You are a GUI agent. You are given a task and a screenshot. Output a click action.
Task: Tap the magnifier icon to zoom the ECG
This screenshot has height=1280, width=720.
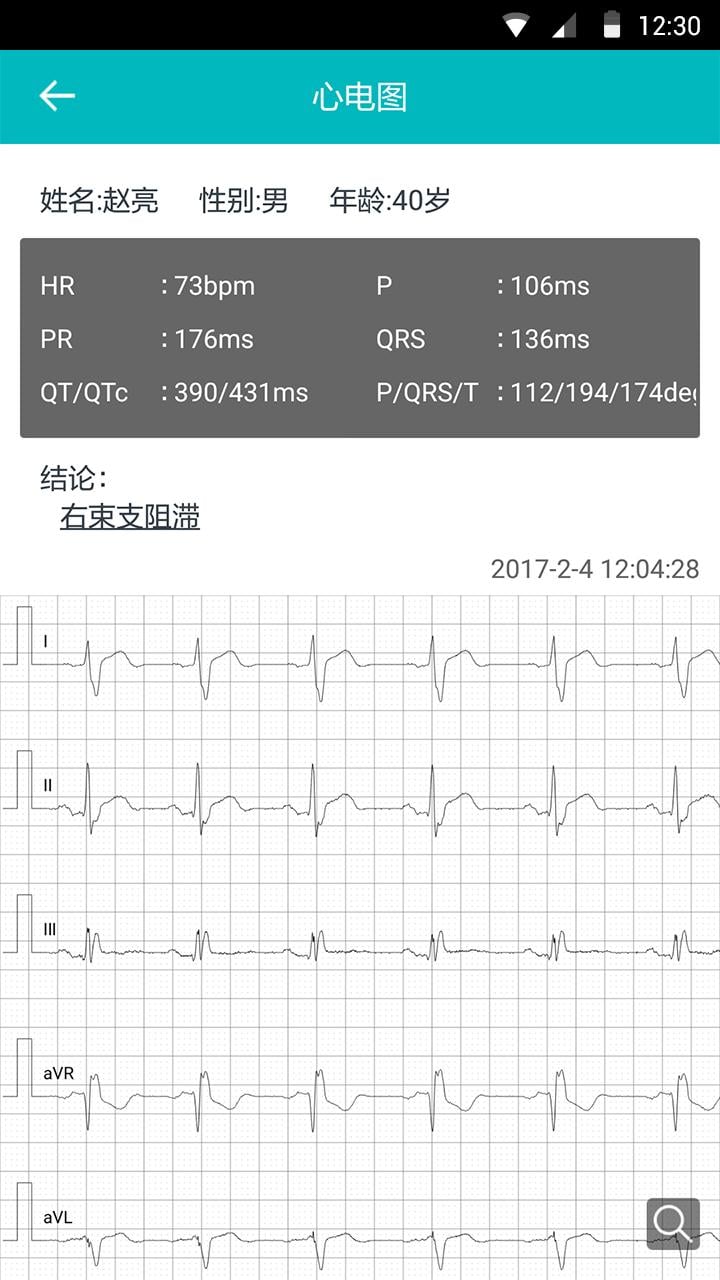point(673,1223)
